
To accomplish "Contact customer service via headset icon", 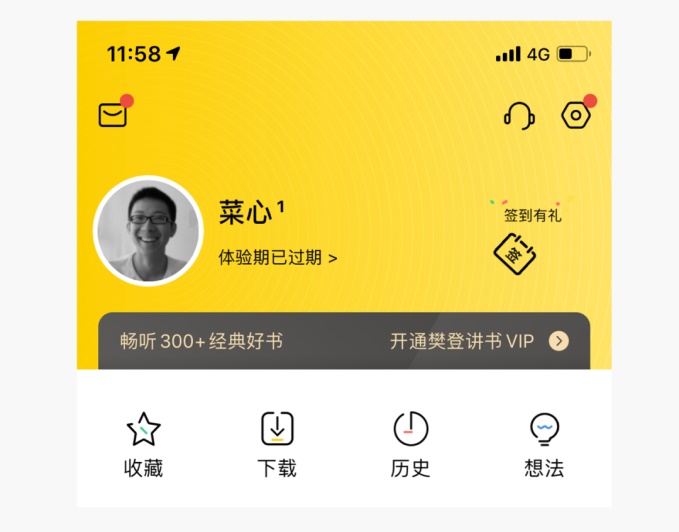I will pyautogui.click(x=518, y=116).
